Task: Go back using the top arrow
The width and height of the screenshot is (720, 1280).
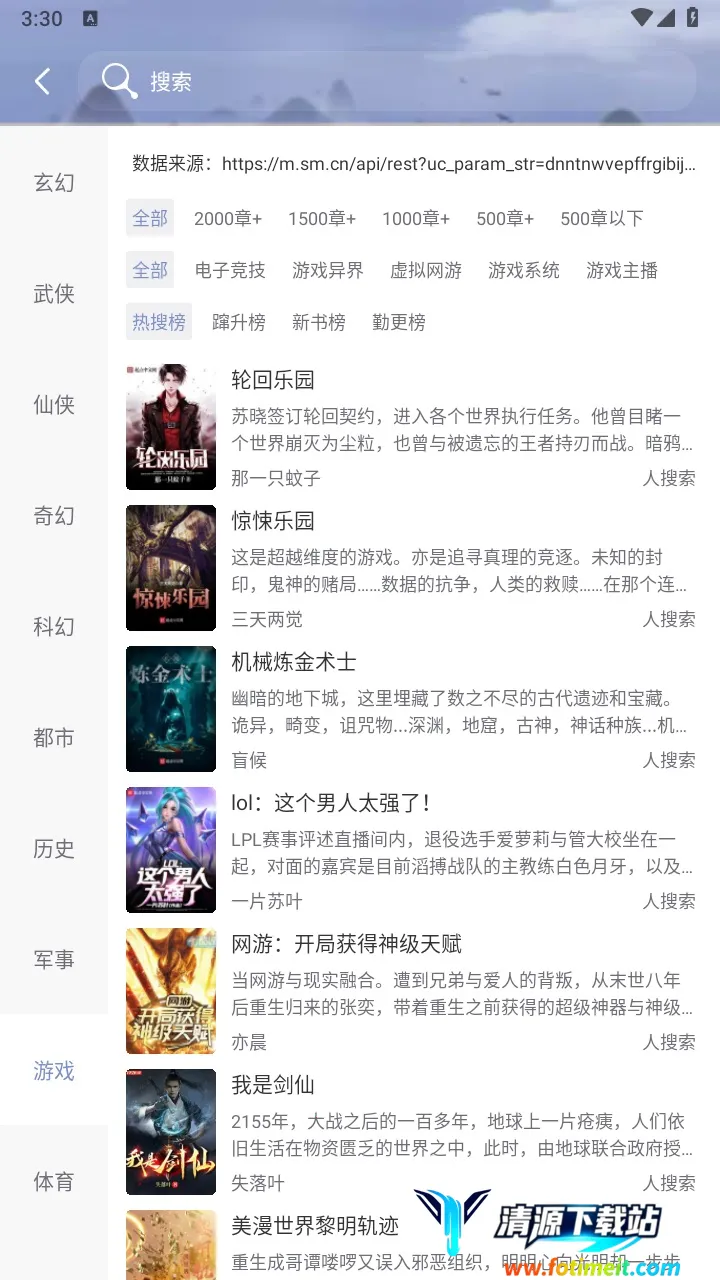Action: click(x=42, y=81)
